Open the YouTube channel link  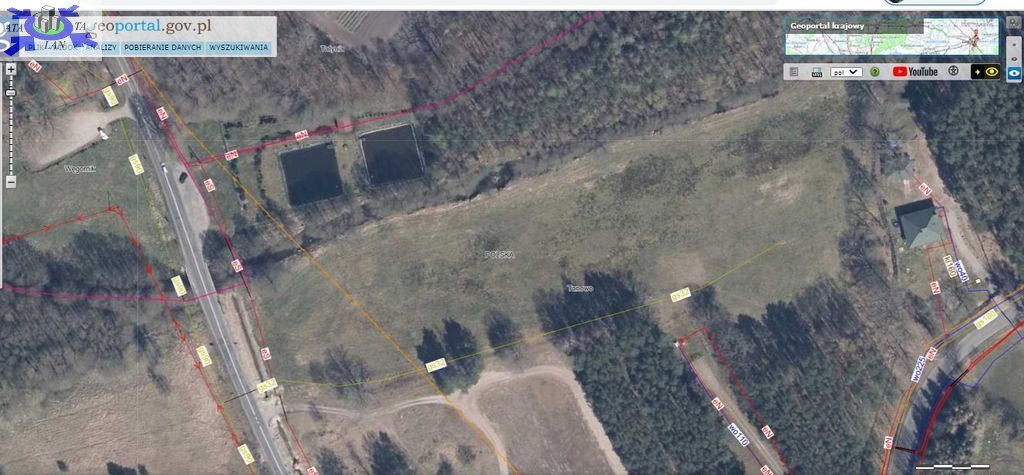click(915, 72)
